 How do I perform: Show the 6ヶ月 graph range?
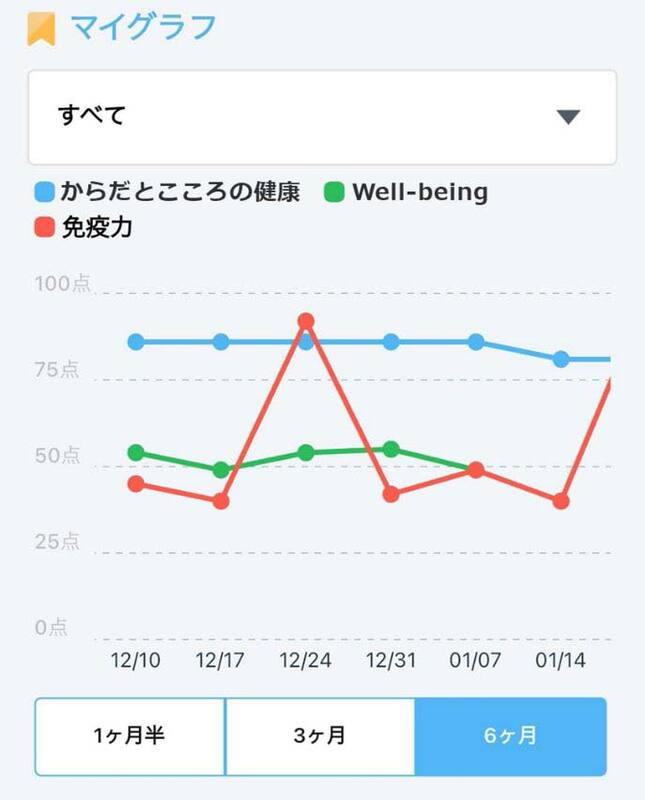[510, 737]
